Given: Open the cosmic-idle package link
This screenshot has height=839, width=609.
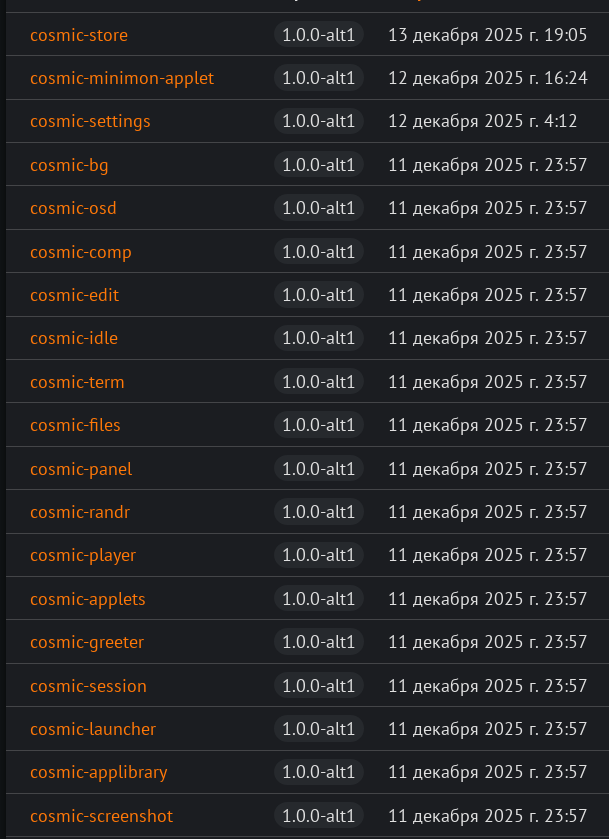Looking at the screenshot, I should 74,338.
